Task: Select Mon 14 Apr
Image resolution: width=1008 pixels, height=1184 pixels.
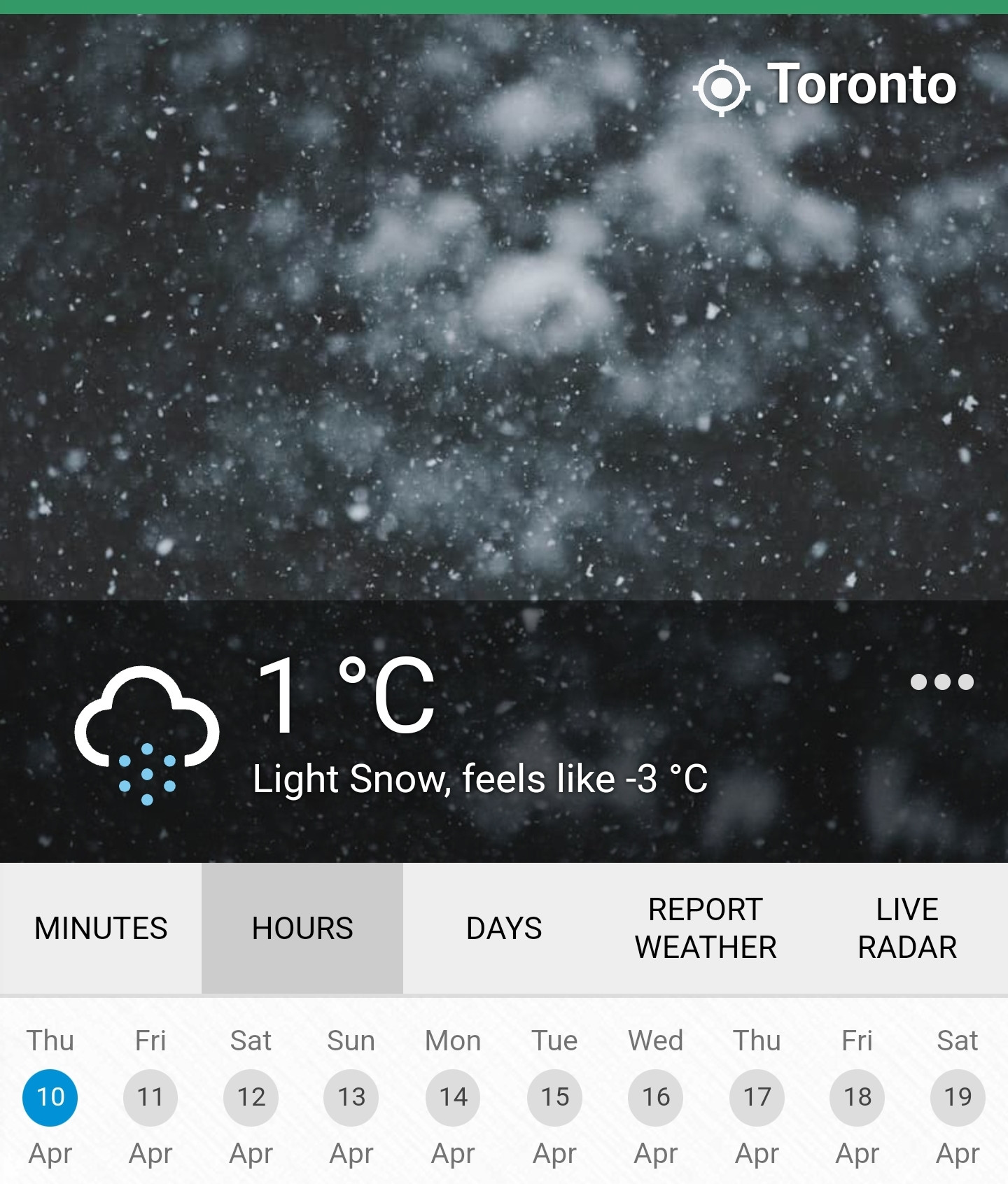Action: [x=453, y=1097]
